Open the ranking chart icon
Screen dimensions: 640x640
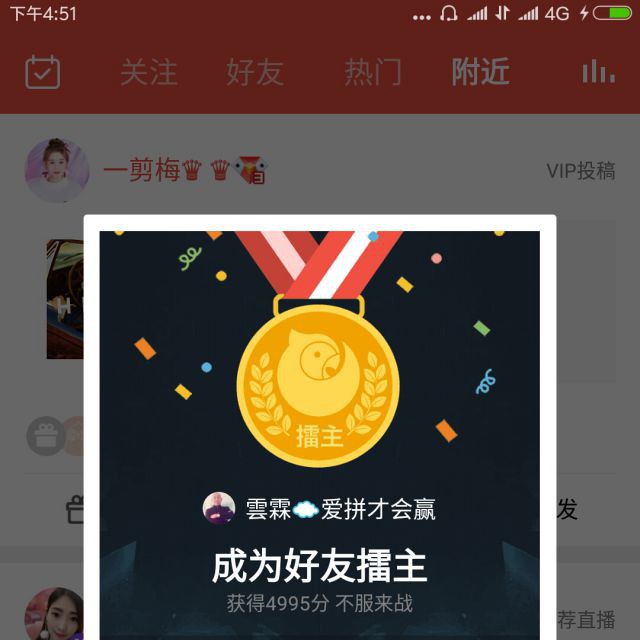(598, 72)
